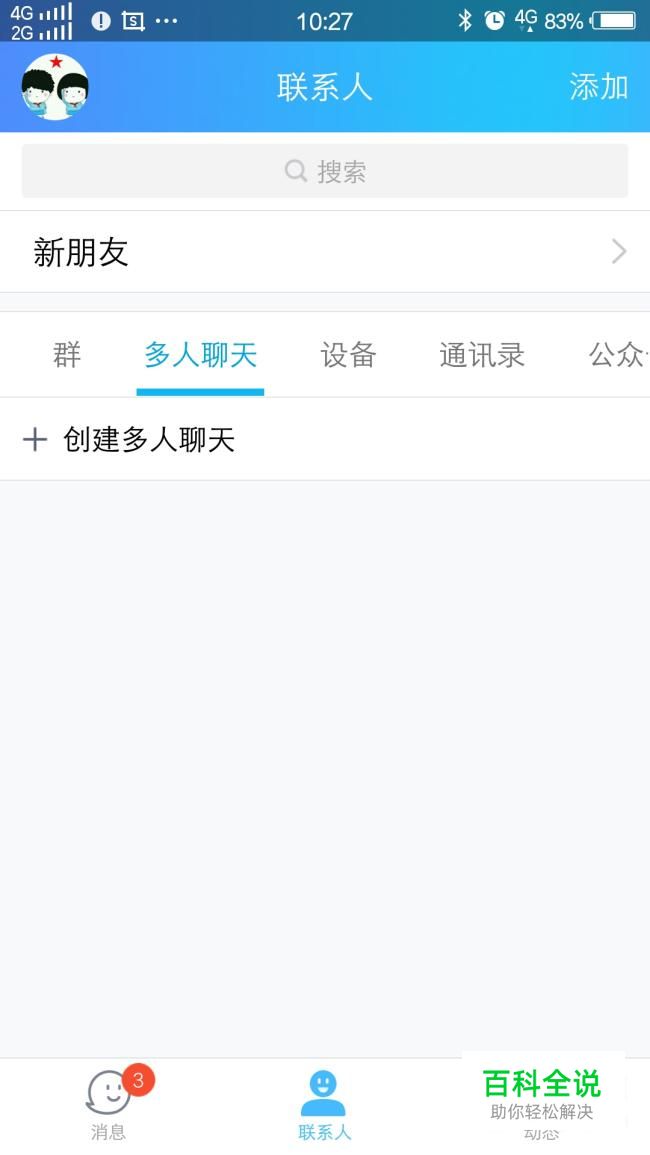Open the 搜索 search box

coord(325,171)
